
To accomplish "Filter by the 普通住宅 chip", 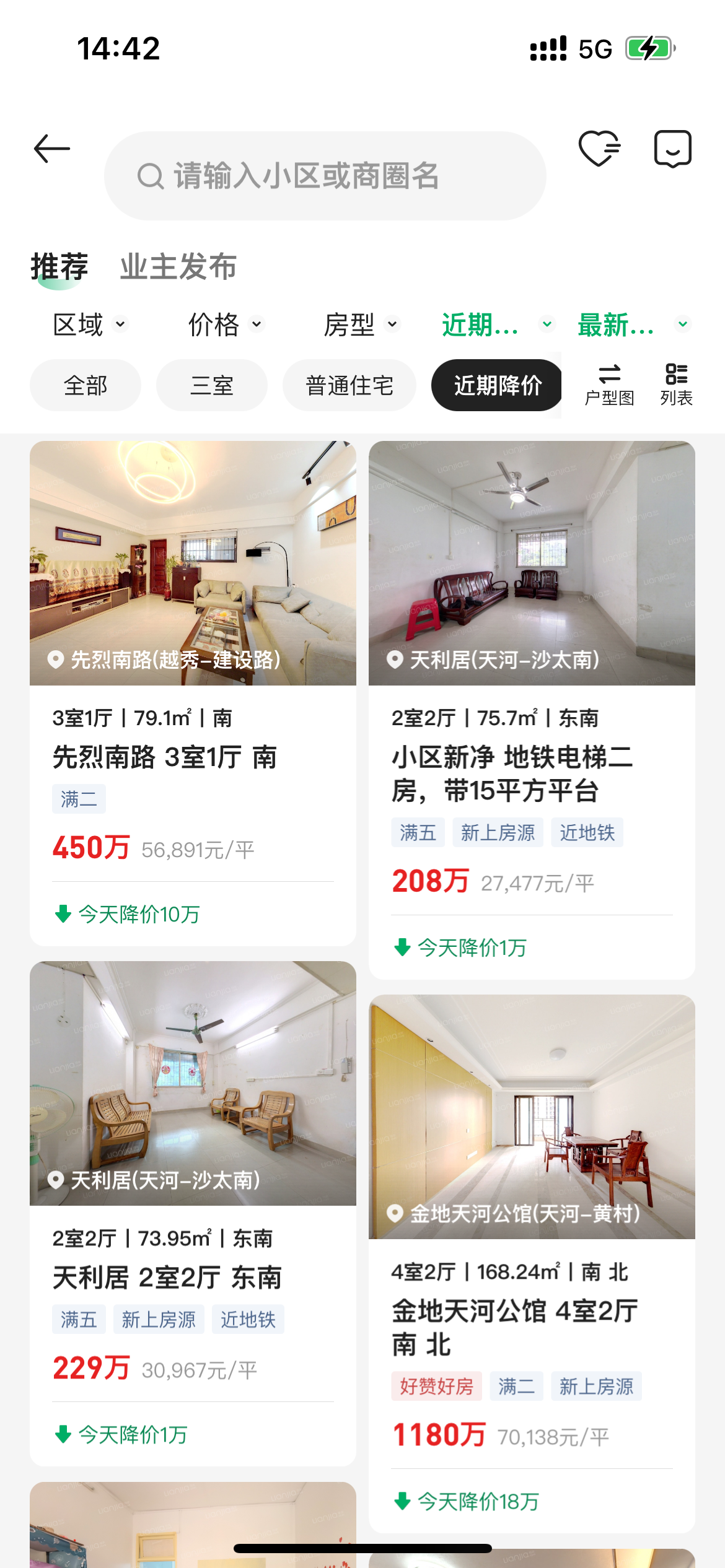I will point(349,385).
